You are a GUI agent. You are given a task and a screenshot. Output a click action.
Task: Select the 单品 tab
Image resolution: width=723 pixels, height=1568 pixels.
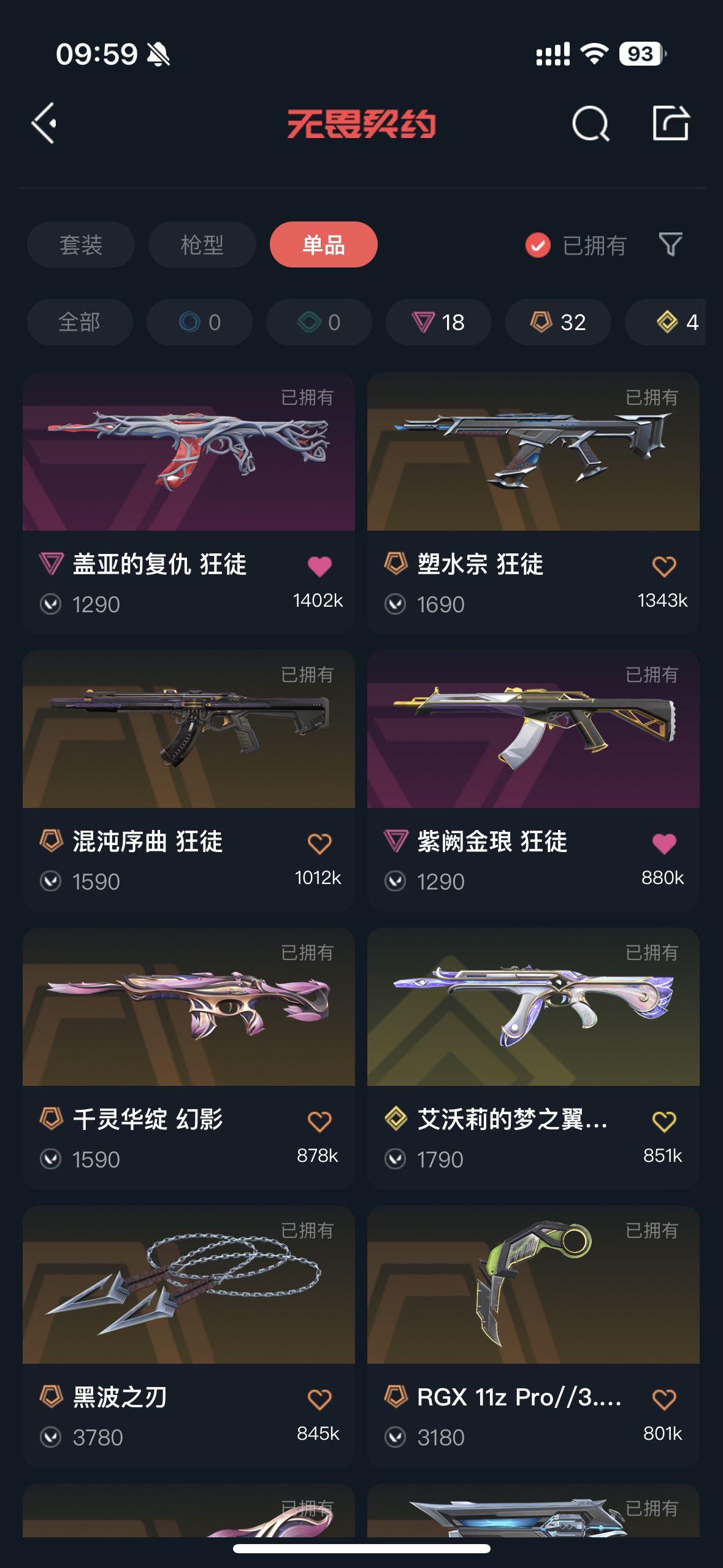coord(324,245)
